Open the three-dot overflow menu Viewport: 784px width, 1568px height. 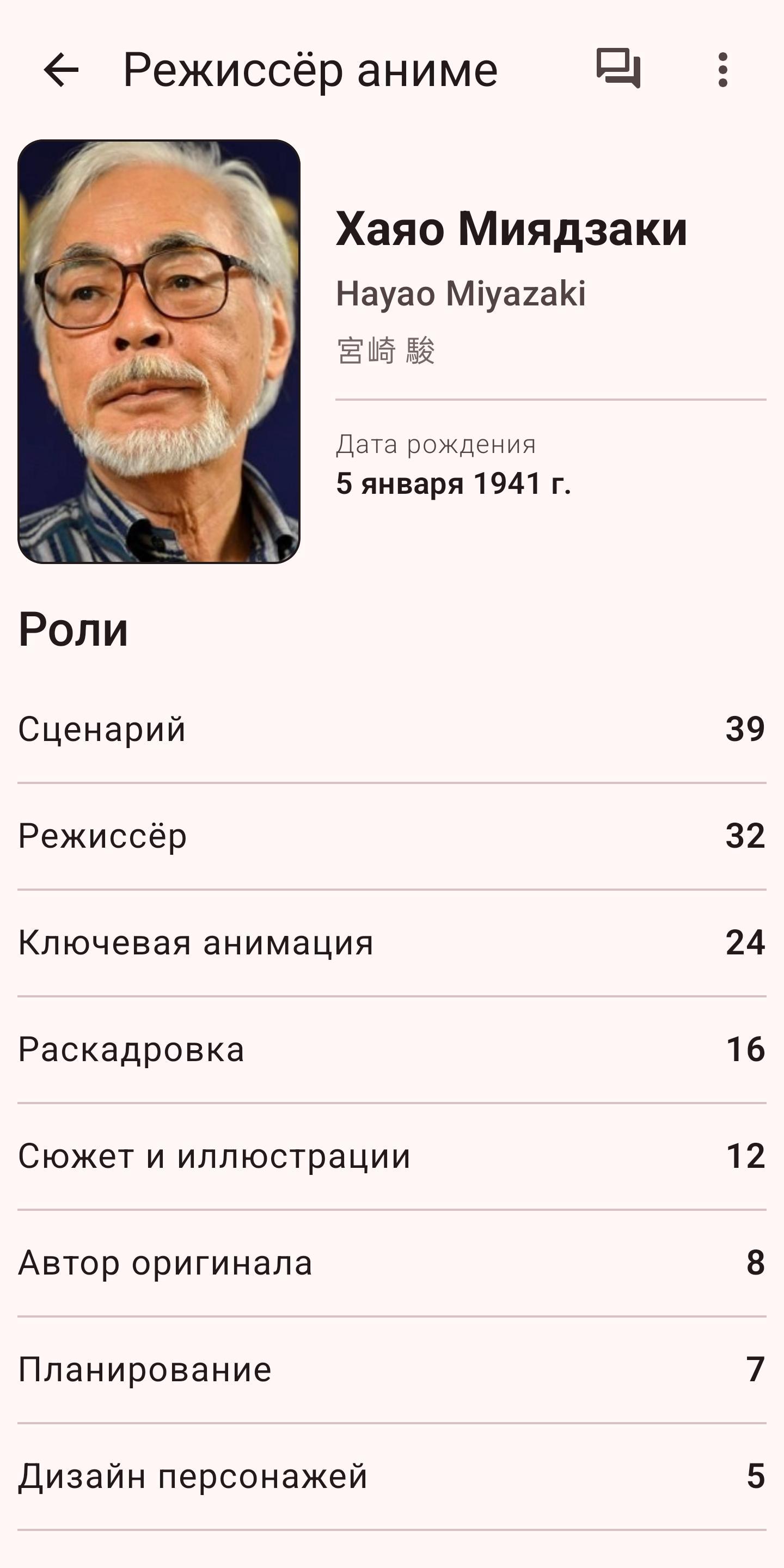[722, 70]
